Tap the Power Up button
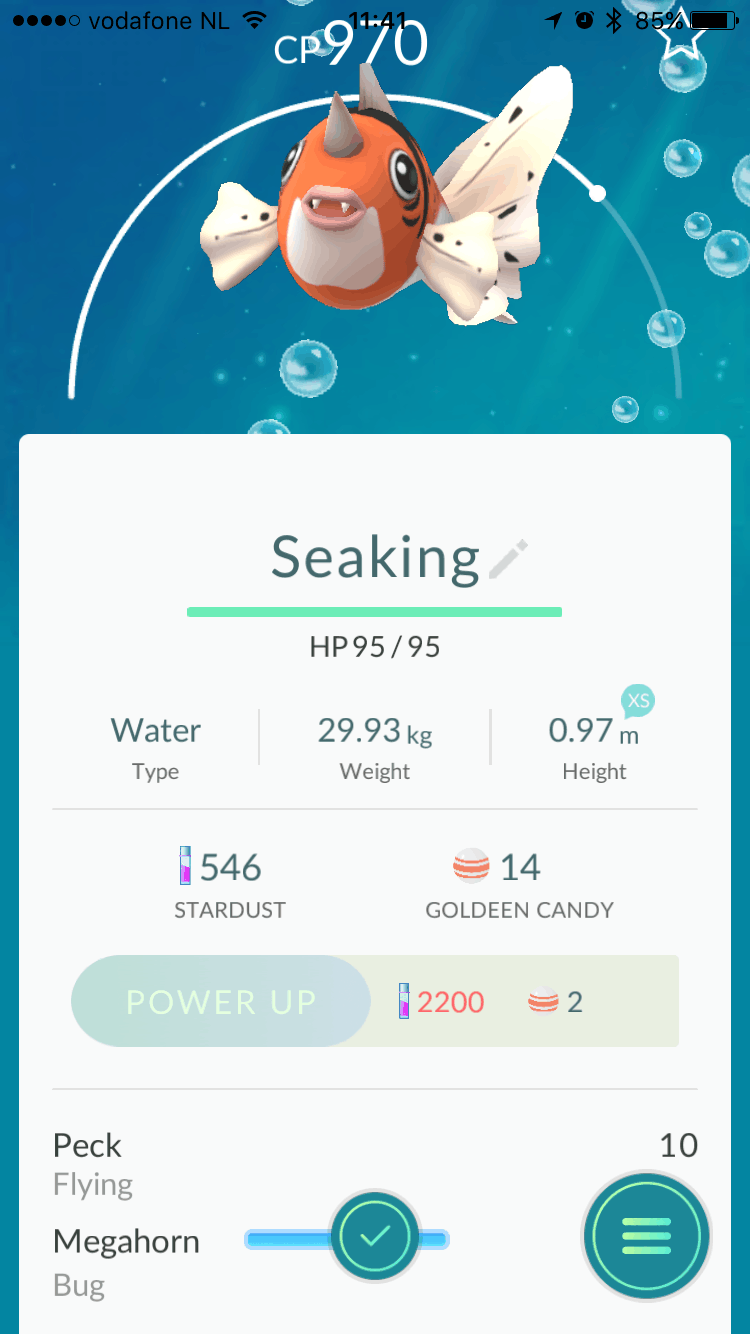Image resolution: width=750 pixels, height=1334 pixels. coord(221,1002)
